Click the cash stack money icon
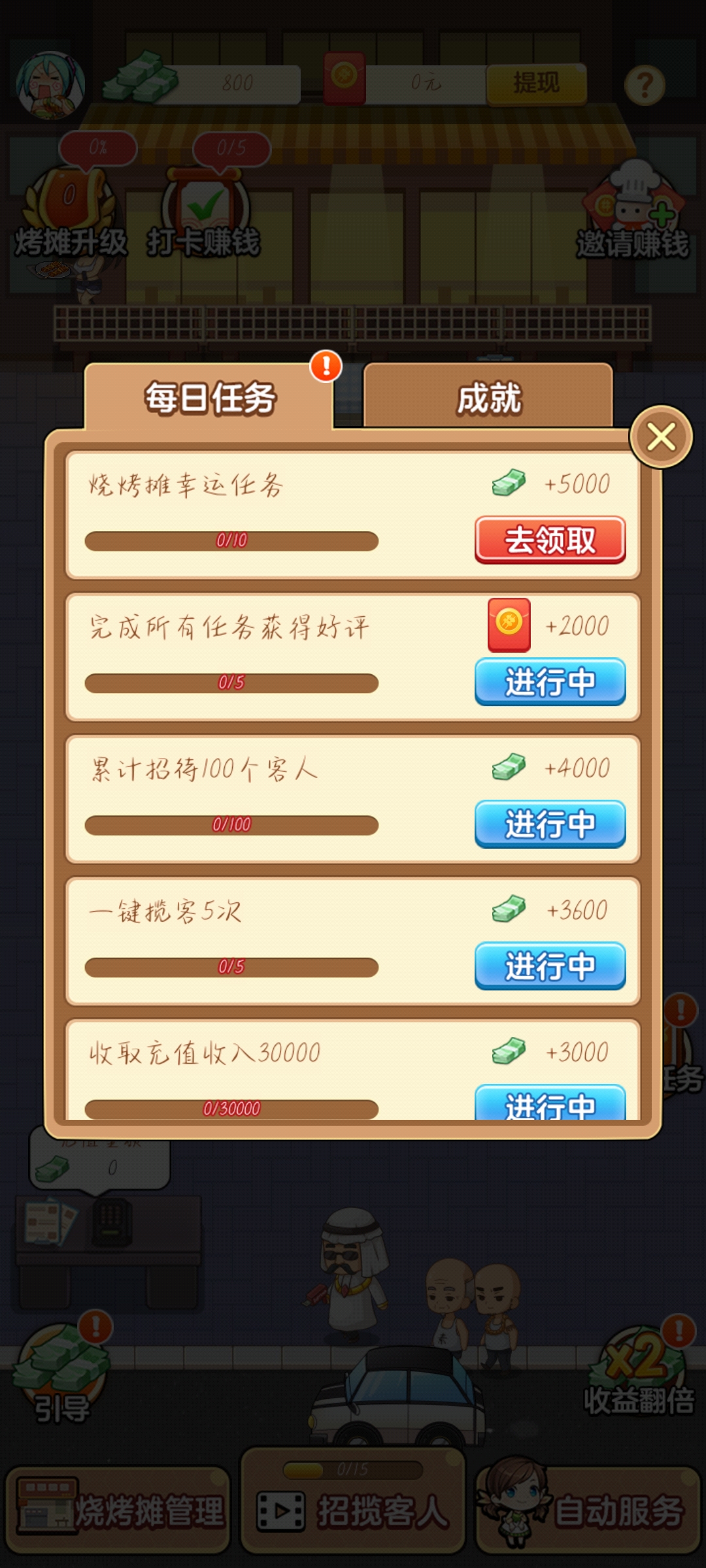This screenshot has height=1568, width=706. (140, 78)
